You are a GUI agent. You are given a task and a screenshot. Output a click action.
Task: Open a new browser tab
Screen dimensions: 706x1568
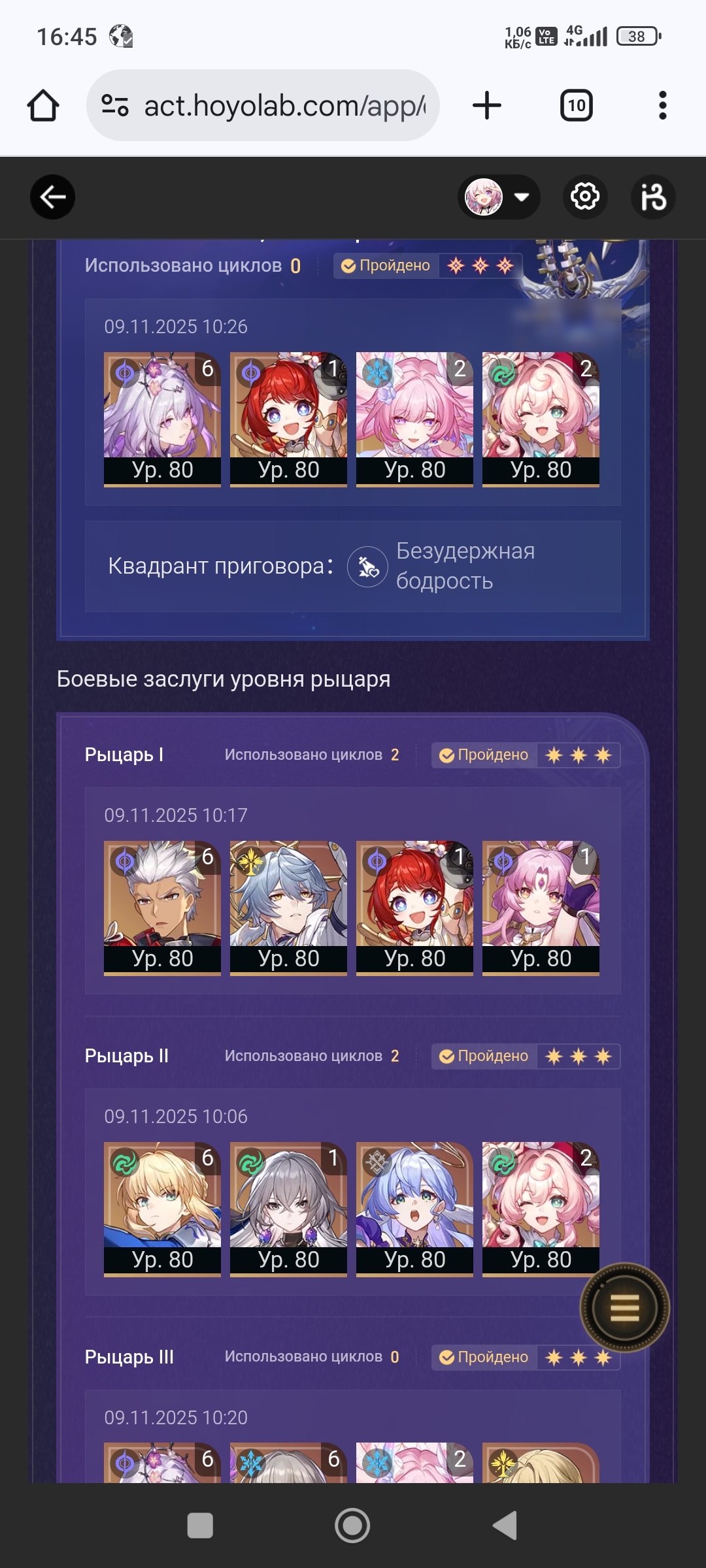click(487, 105)
